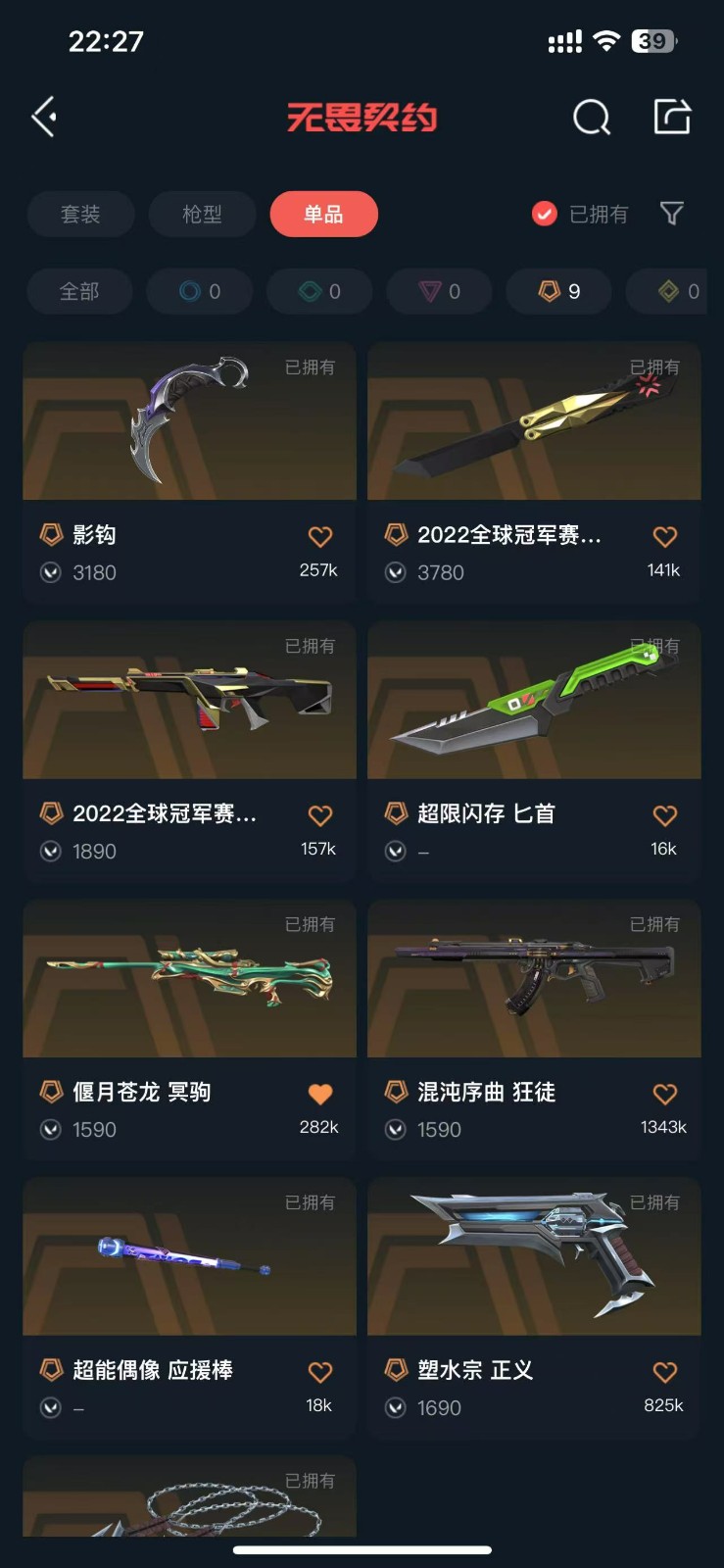The image size is (724, 1568).
Task: Filter by the pink triangle rarity chip
Action: (439, 291)
